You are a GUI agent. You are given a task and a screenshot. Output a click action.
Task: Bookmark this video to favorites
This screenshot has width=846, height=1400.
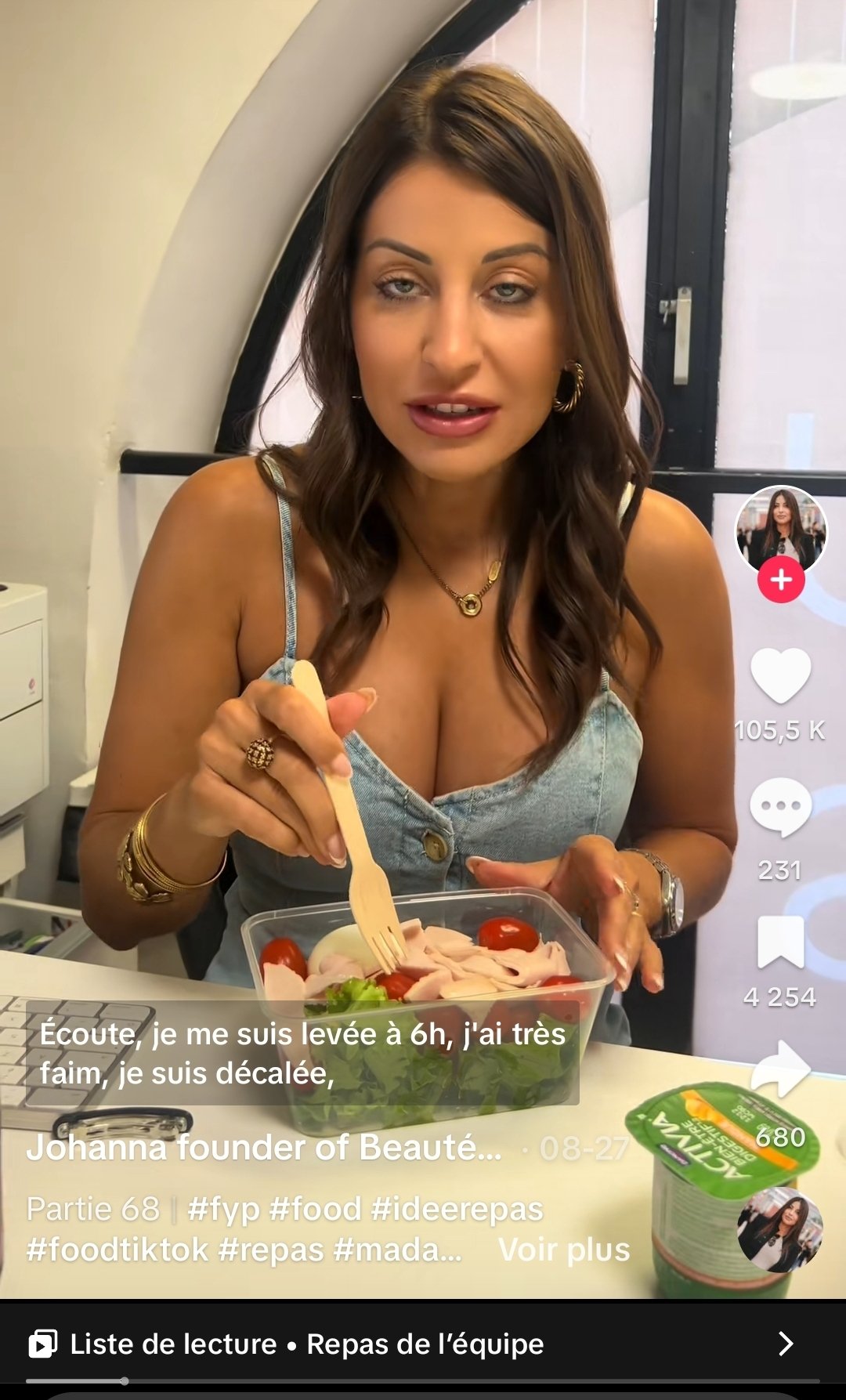point(781,942)
